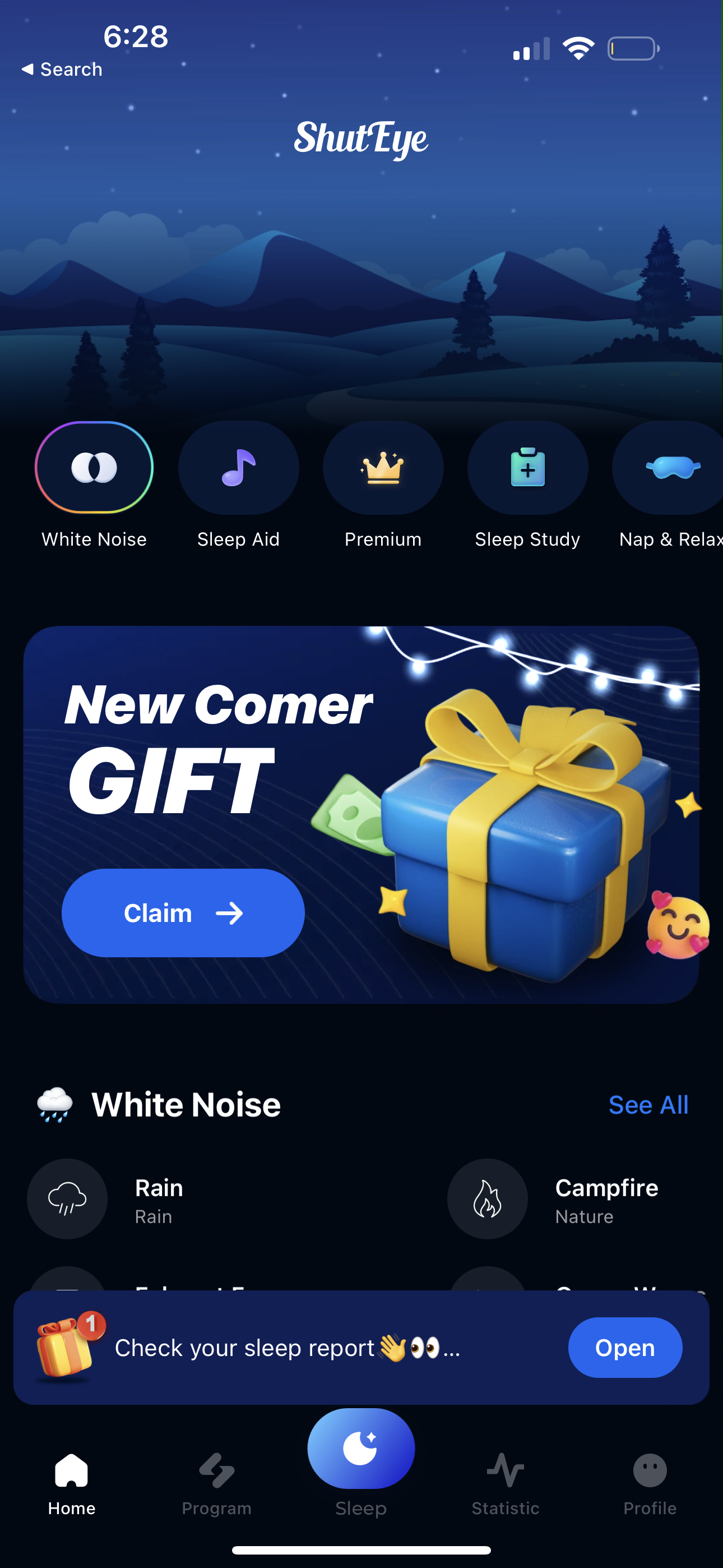Open the Premium crown option

click(x=383, y=468)
